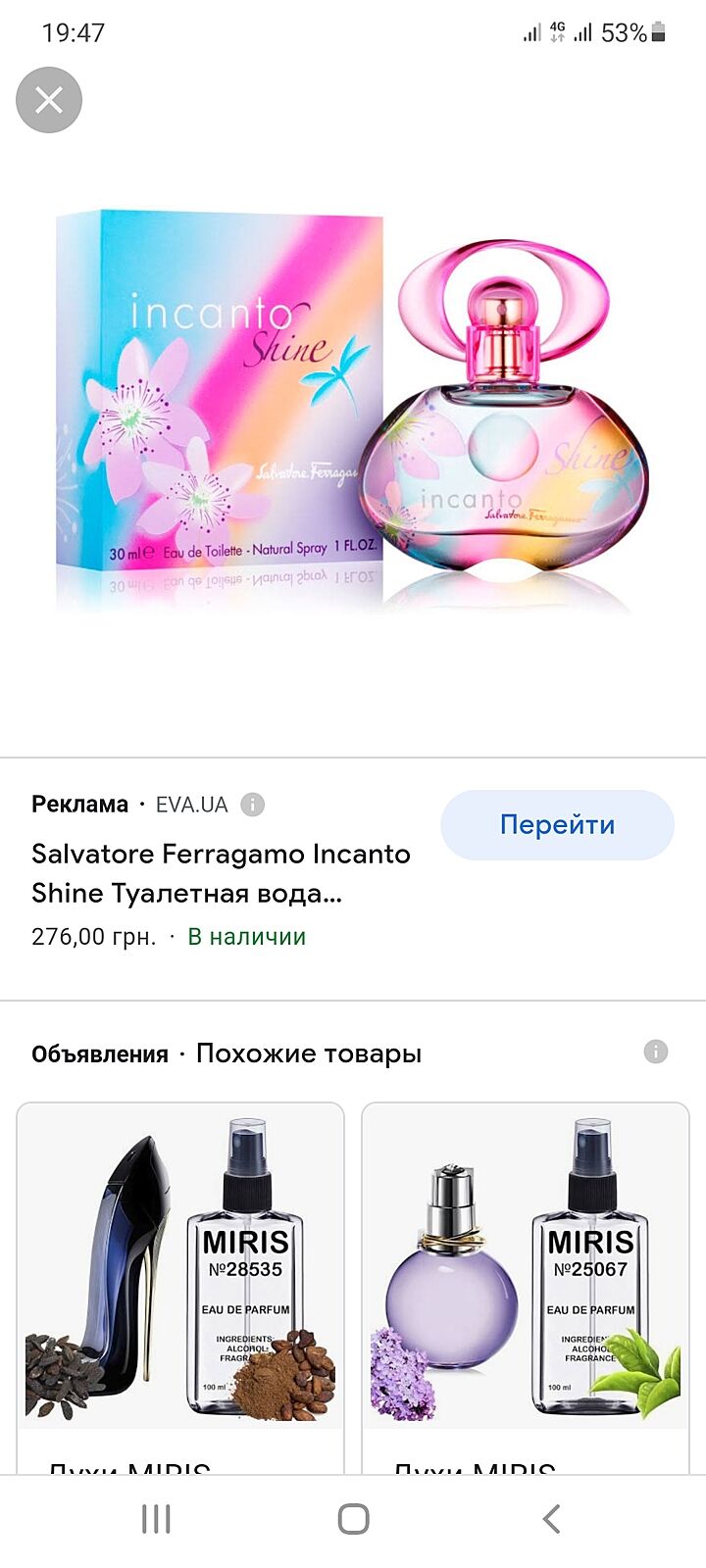This screenshot has width=706, height=1568.
Task: Open ad info icon next to EVA.UA
Action: tap(253, 805)
